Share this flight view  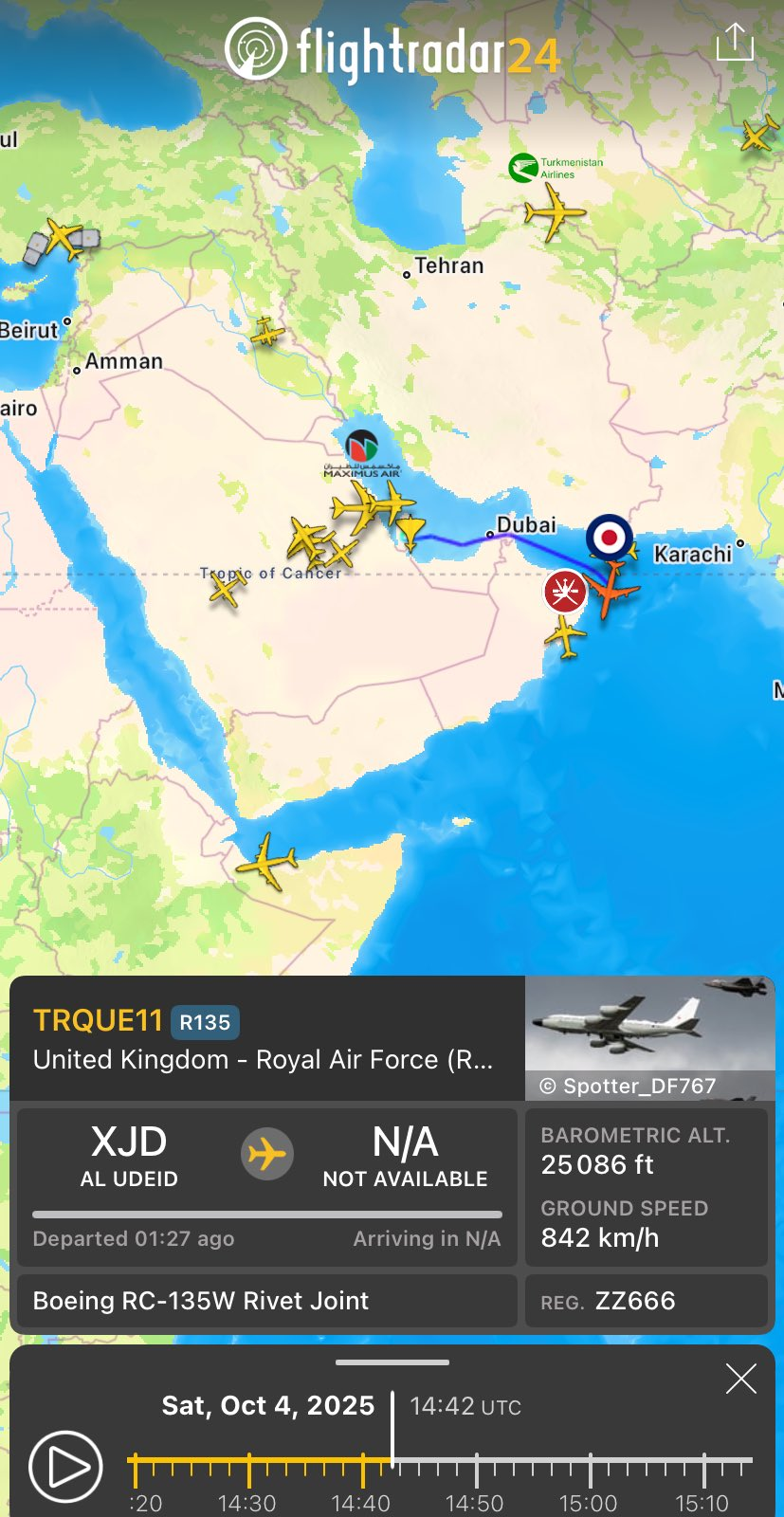point(735,44)
